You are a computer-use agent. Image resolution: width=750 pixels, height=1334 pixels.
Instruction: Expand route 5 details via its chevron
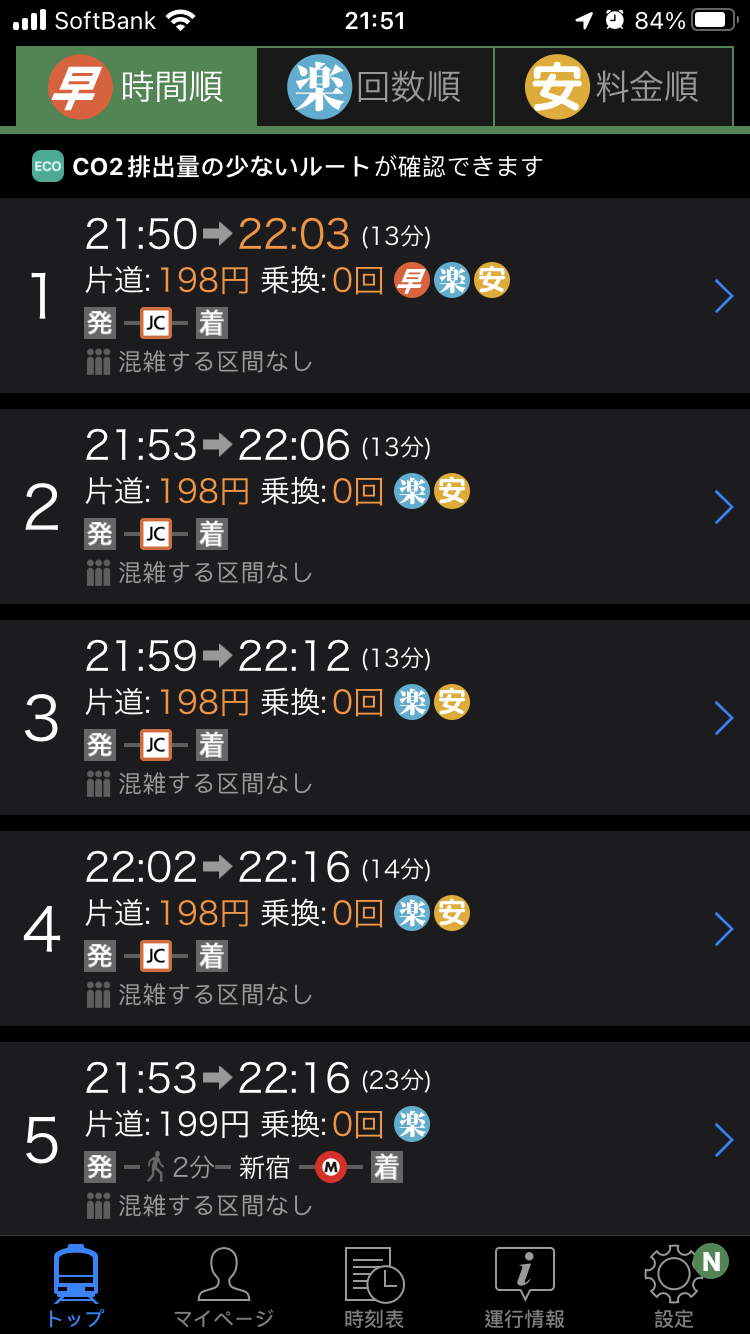[x=723, y=1139]
